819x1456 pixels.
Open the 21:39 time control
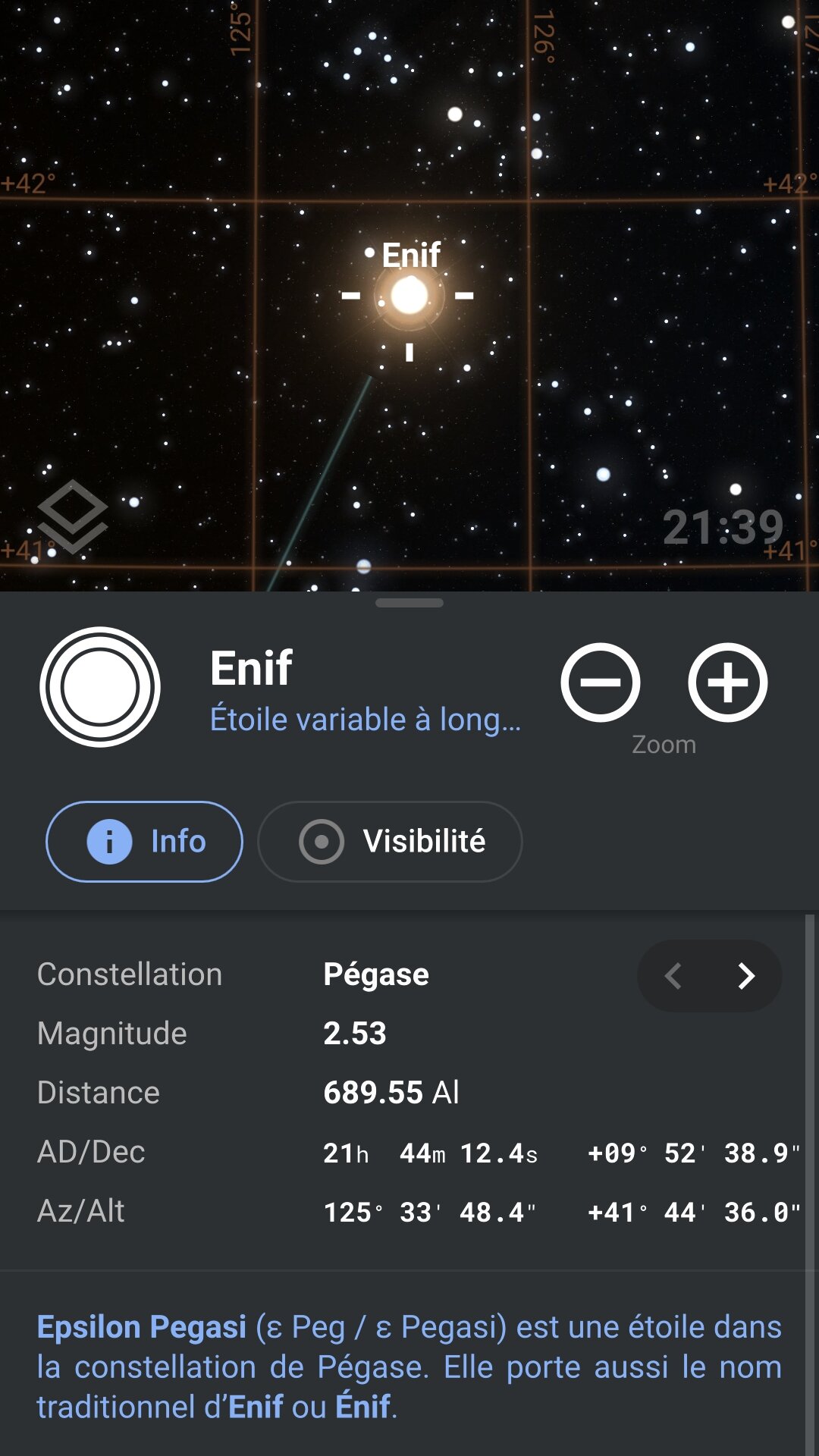pos(723,527)
